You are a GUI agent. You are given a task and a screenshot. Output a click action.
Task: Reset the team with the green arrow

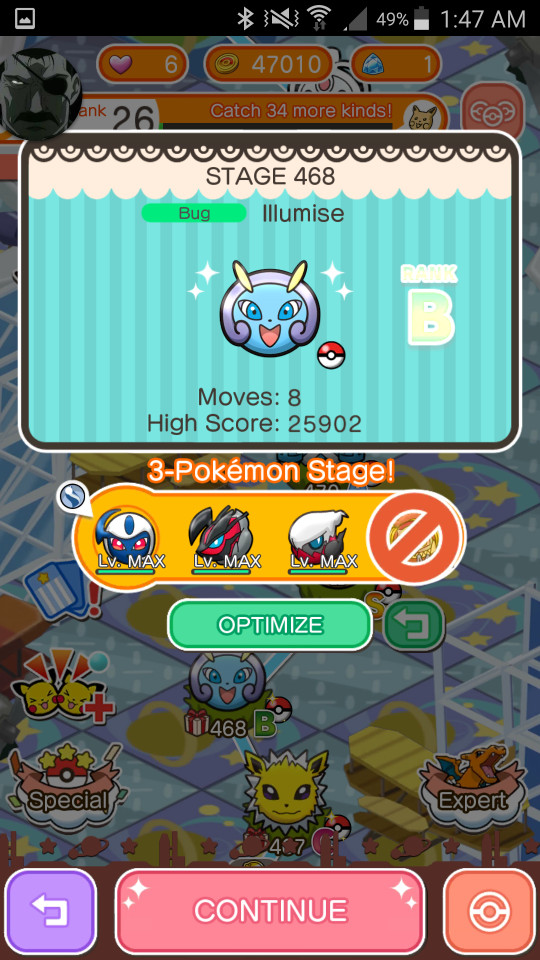coord(414,625)
